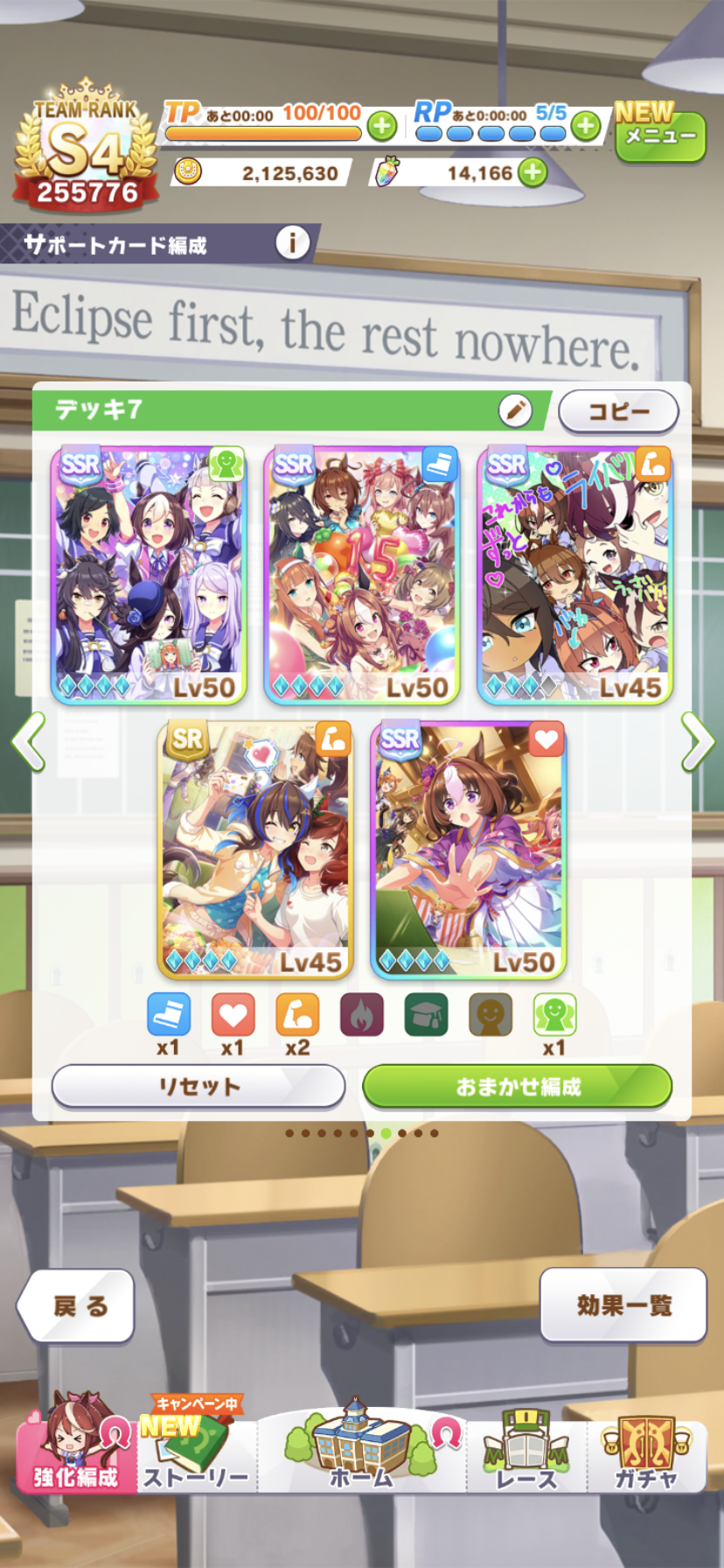Open info icon next to サポートカード編成
This screenshot has height=1568, width=724.
[292, 243]
